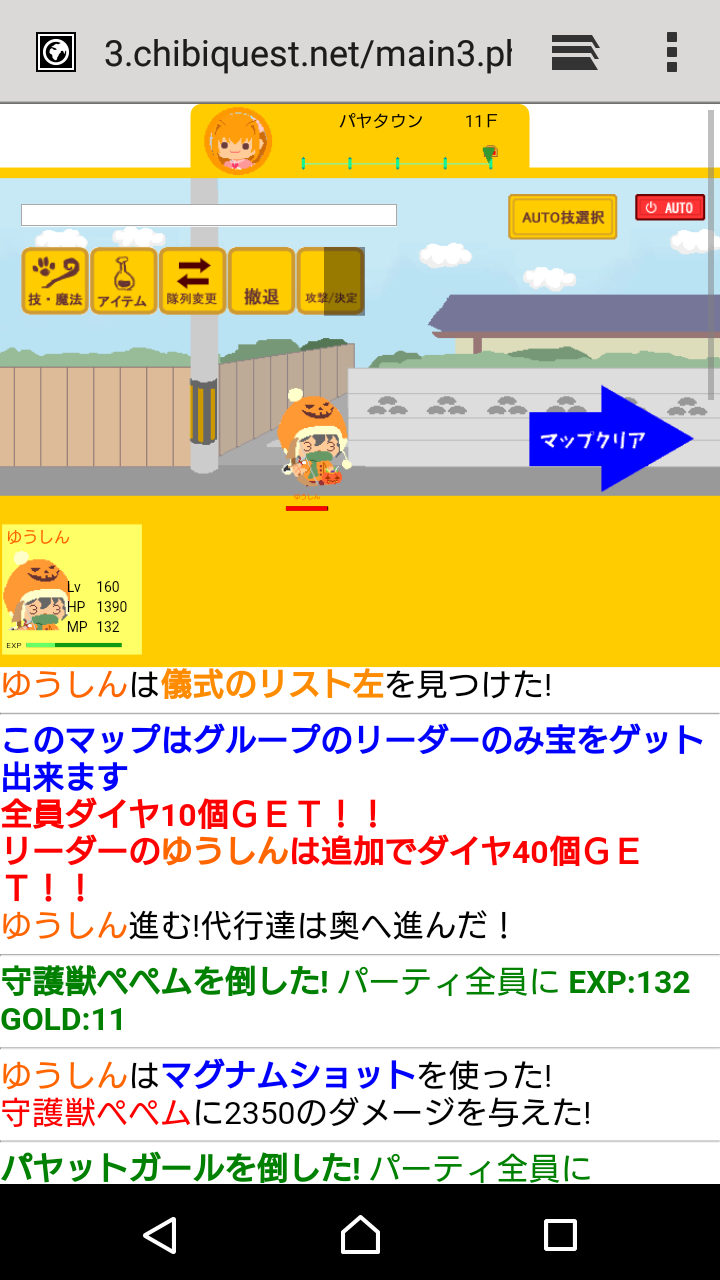Open AUTO技選択 skill selection
The width and height of the screenshot is (720, 1280).
pos(562,217)
